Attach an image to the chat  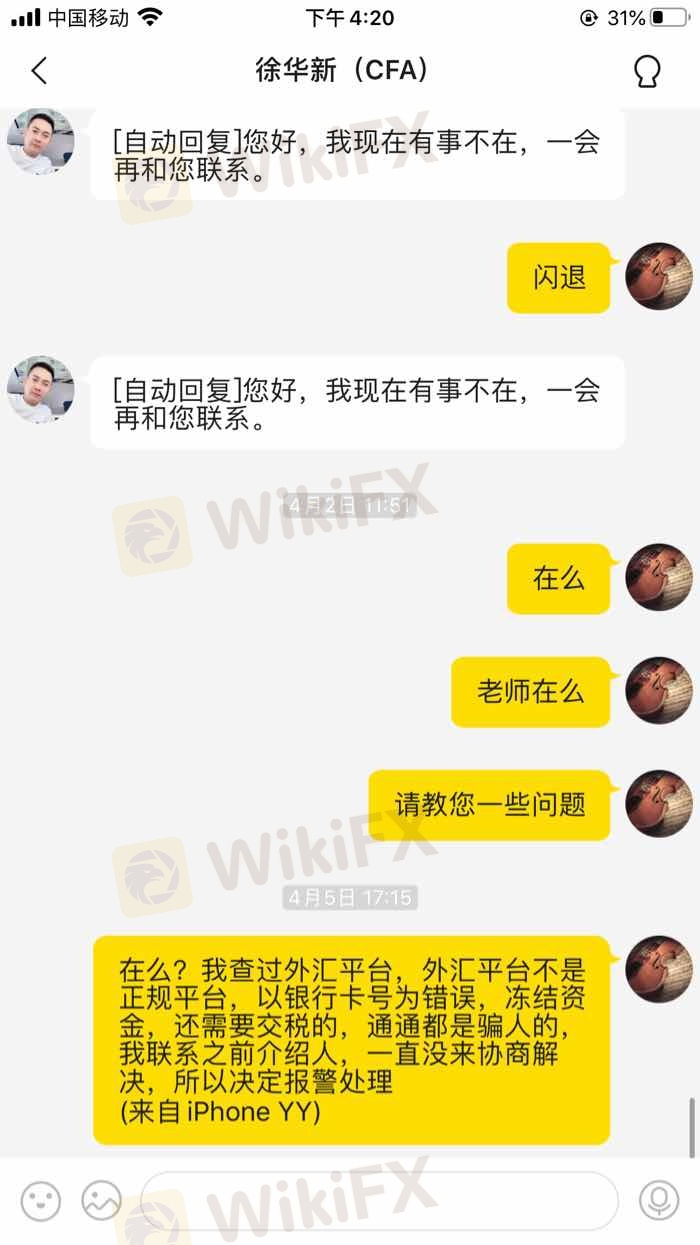pos(101,1200)
